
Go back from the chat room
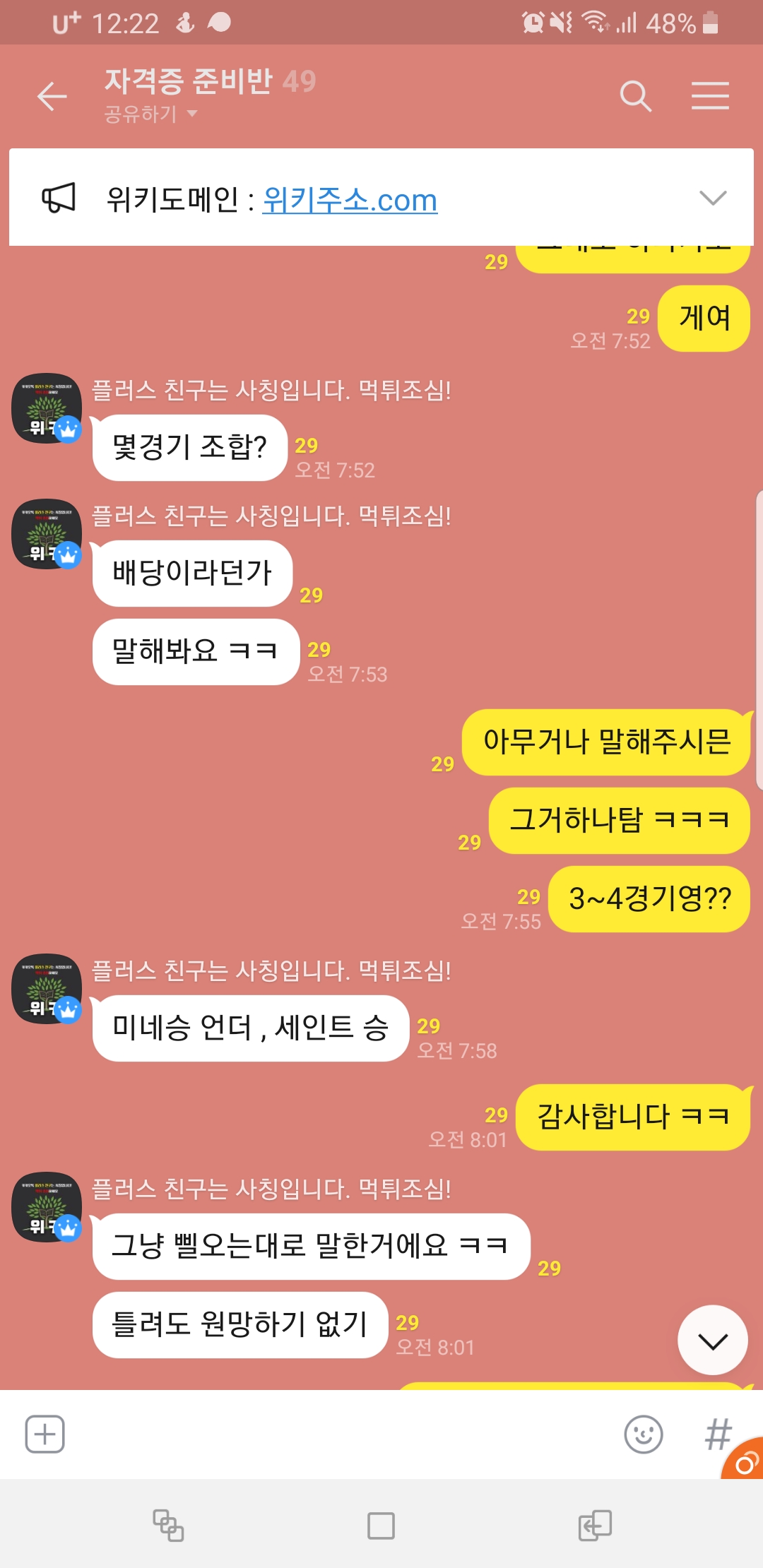coord(52,96)
